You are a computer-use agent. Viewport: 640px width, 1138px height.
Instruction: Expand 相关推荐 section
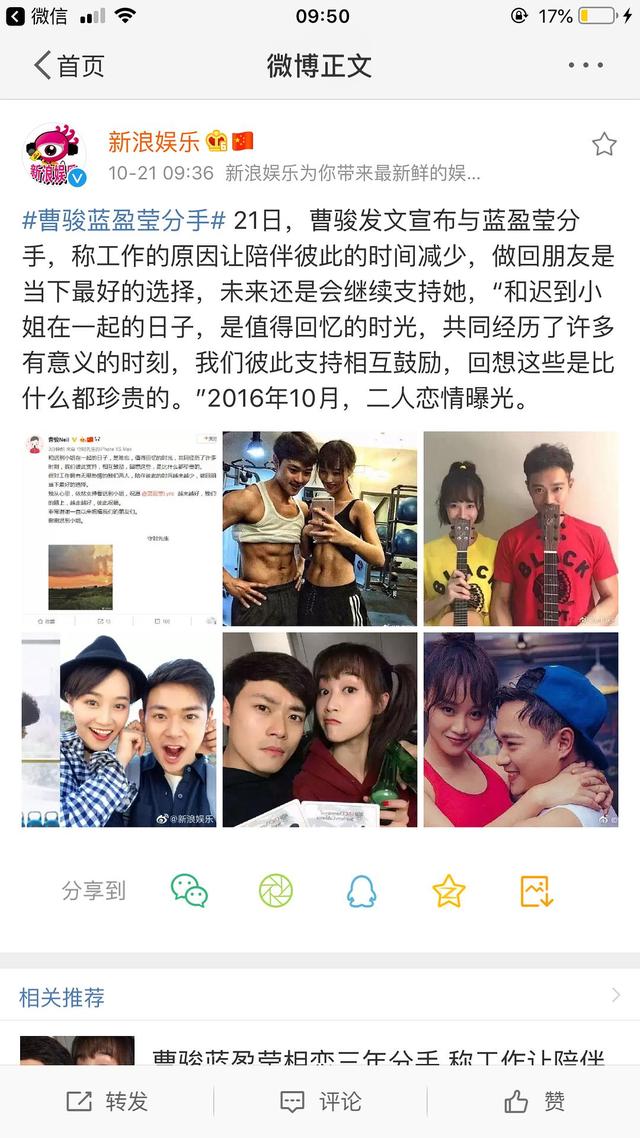coord(614,996)
